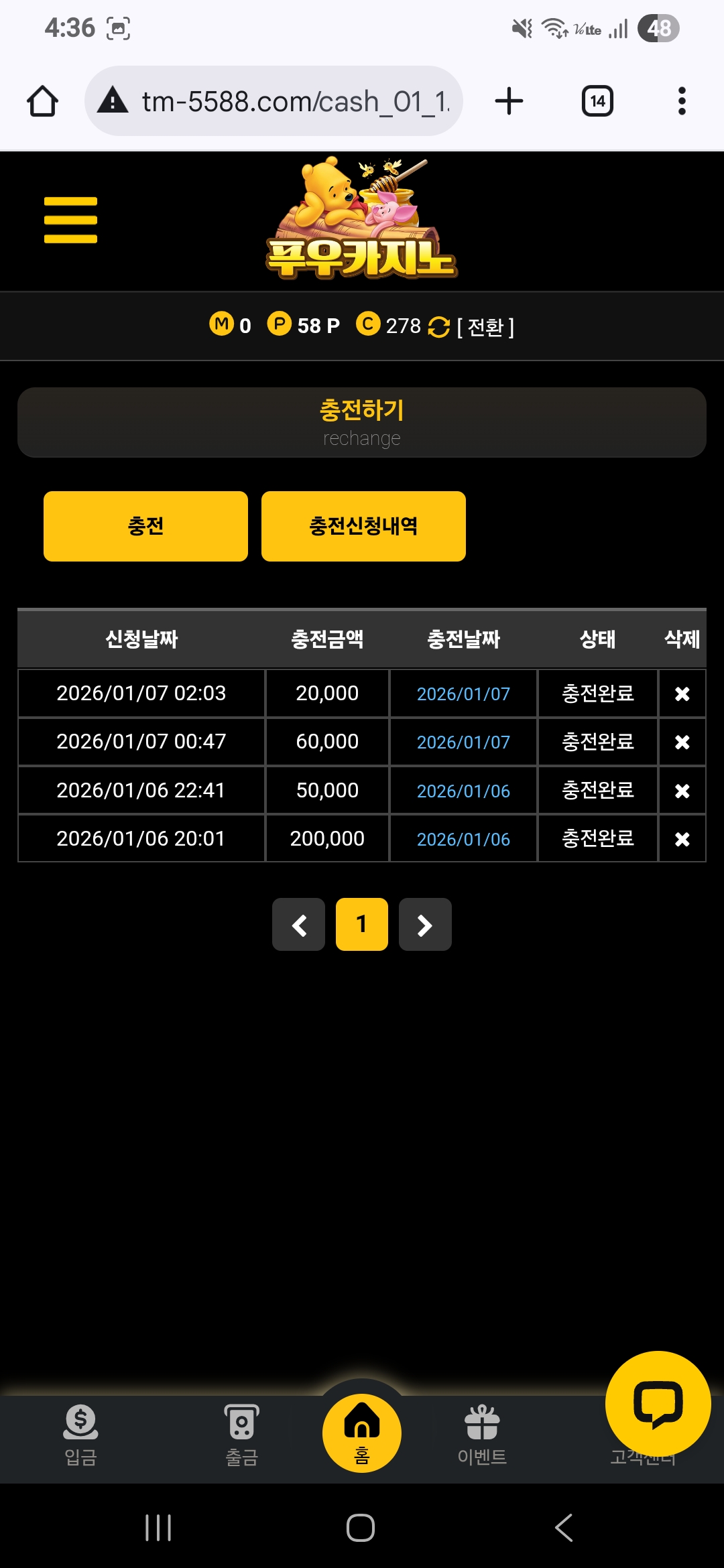Tap the 전환 convert link

485,327
